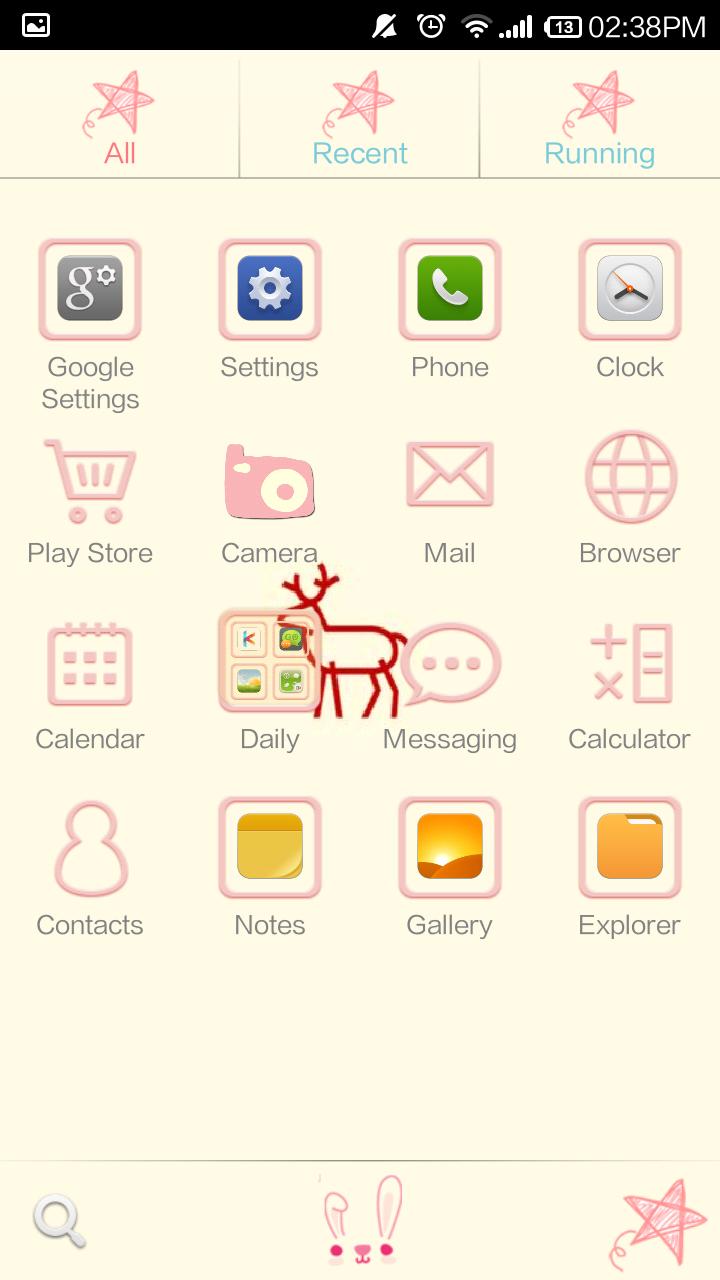Launch the file Explorer
The image size is (720, 1280).
click(x=629, y=847)
